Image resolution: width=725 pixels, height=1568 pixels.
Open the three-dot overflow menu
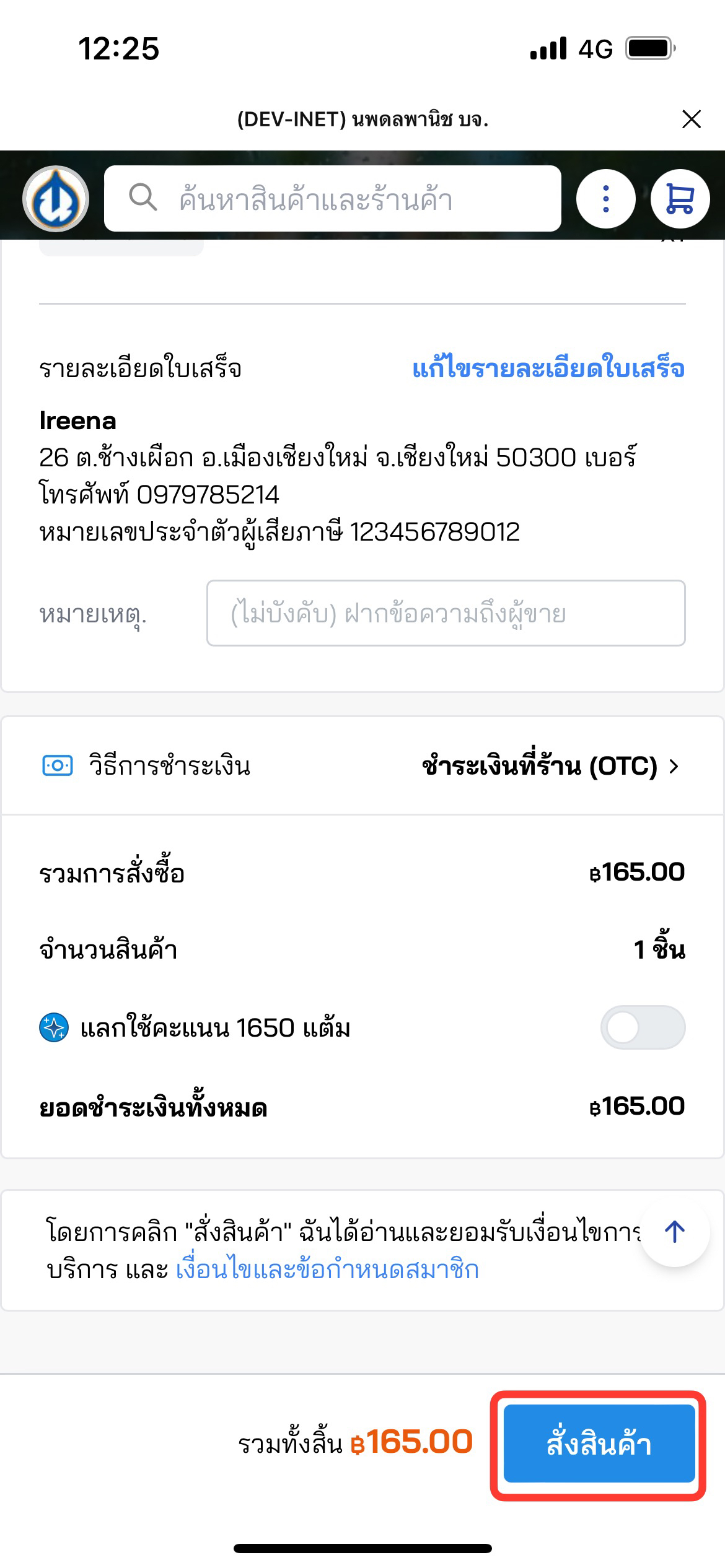tap(605, 199)
